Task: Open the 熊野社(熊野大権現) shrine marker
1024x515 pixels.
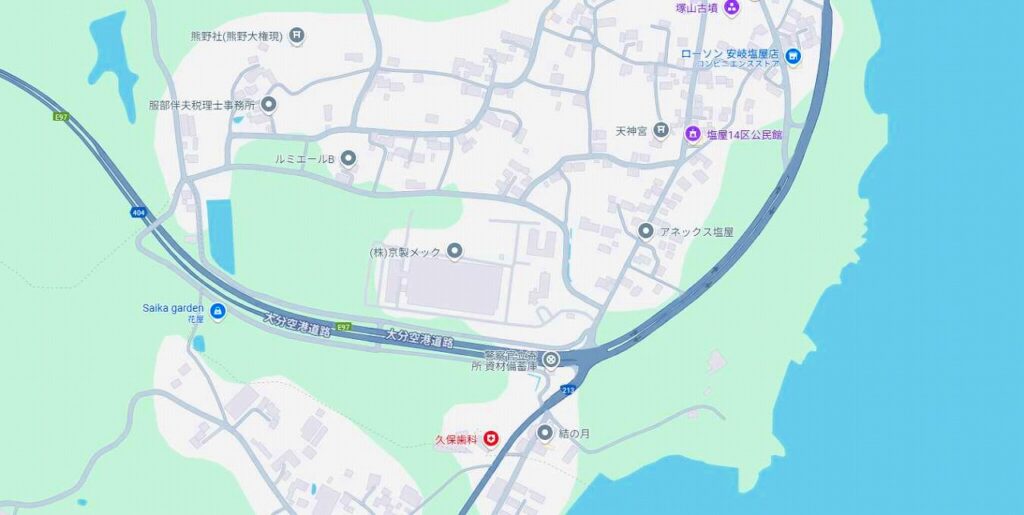Action: pyautogui.click(x=297, y=36)
